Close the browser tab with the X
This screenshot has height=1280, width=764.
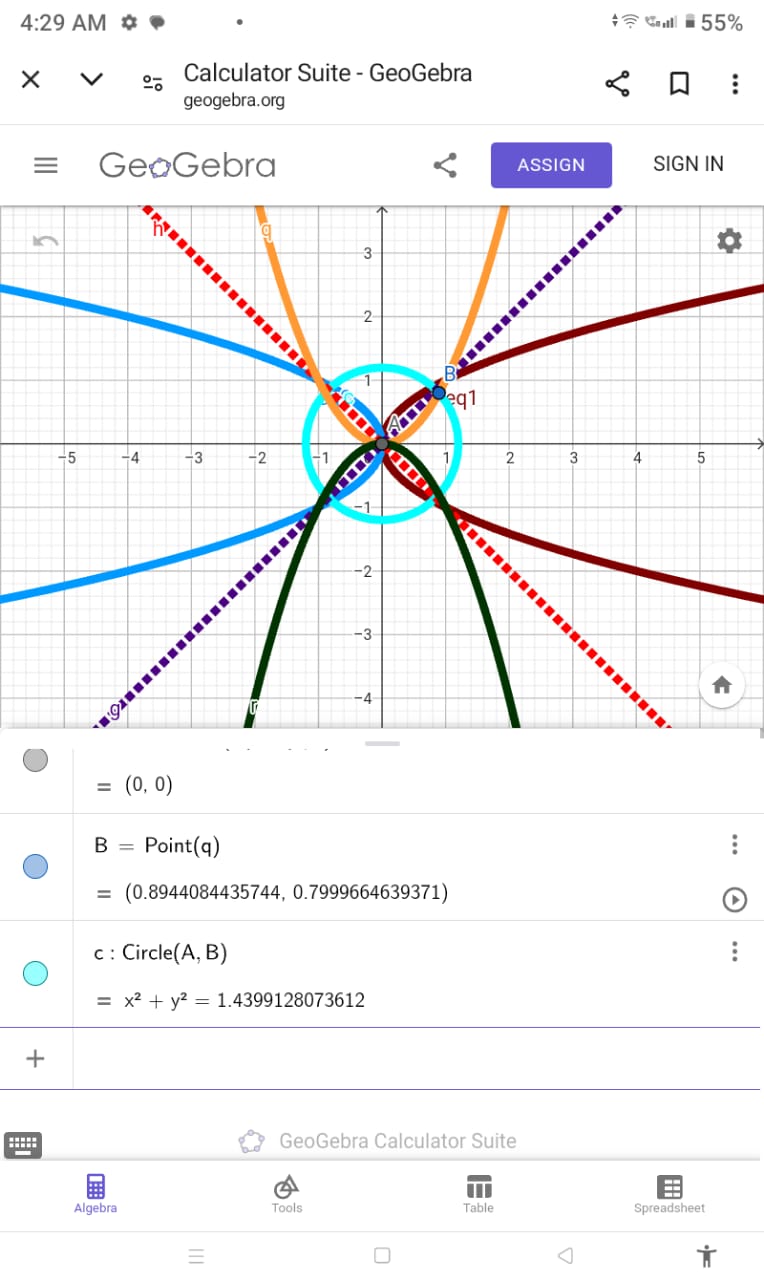pos(31,80)
